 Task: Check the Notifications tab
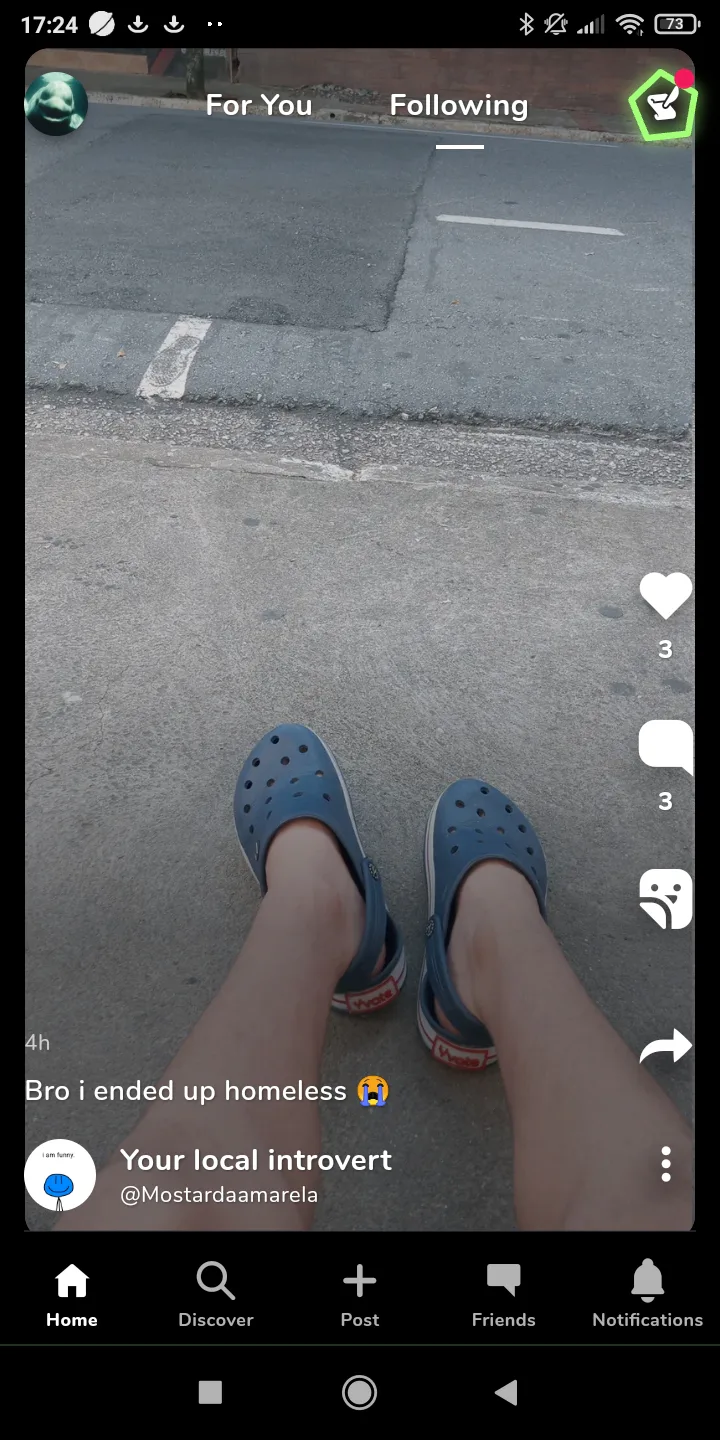tap(647, 1295)
